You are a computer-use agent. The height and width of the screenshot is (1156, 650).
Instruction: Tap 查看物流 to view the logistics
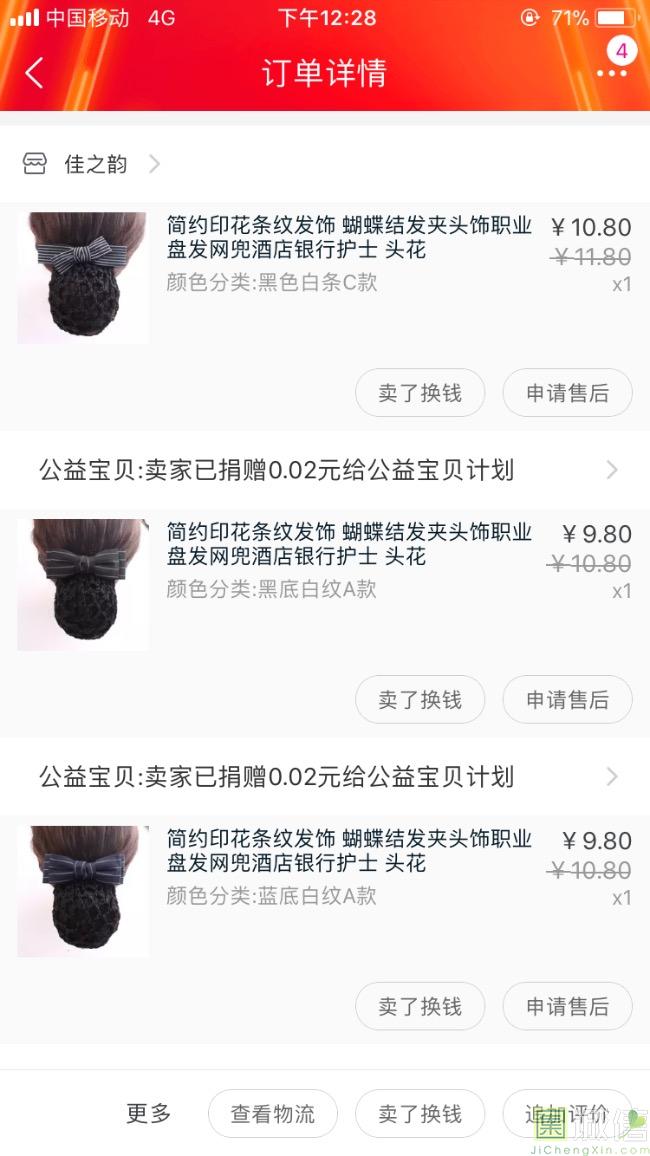click(x=273, y=1113)
